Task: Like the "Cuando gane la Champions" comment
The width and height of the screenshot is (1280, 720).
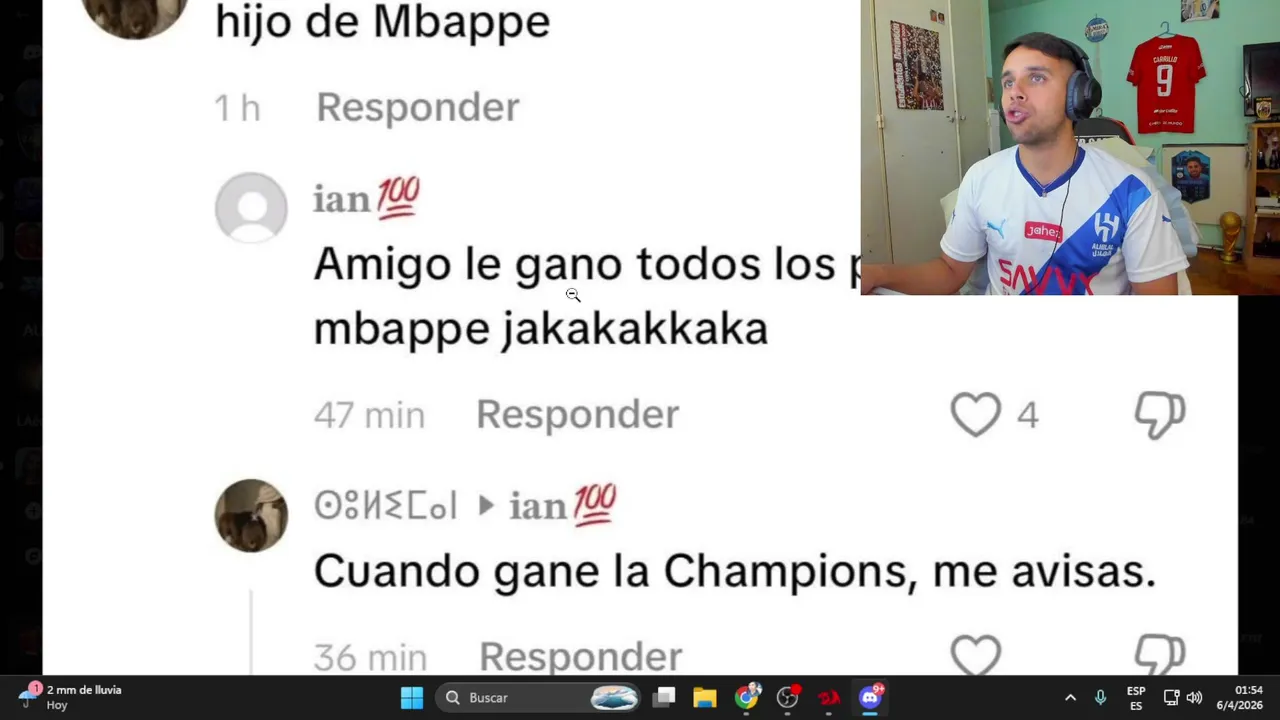Action: click(x=975, y=656)
